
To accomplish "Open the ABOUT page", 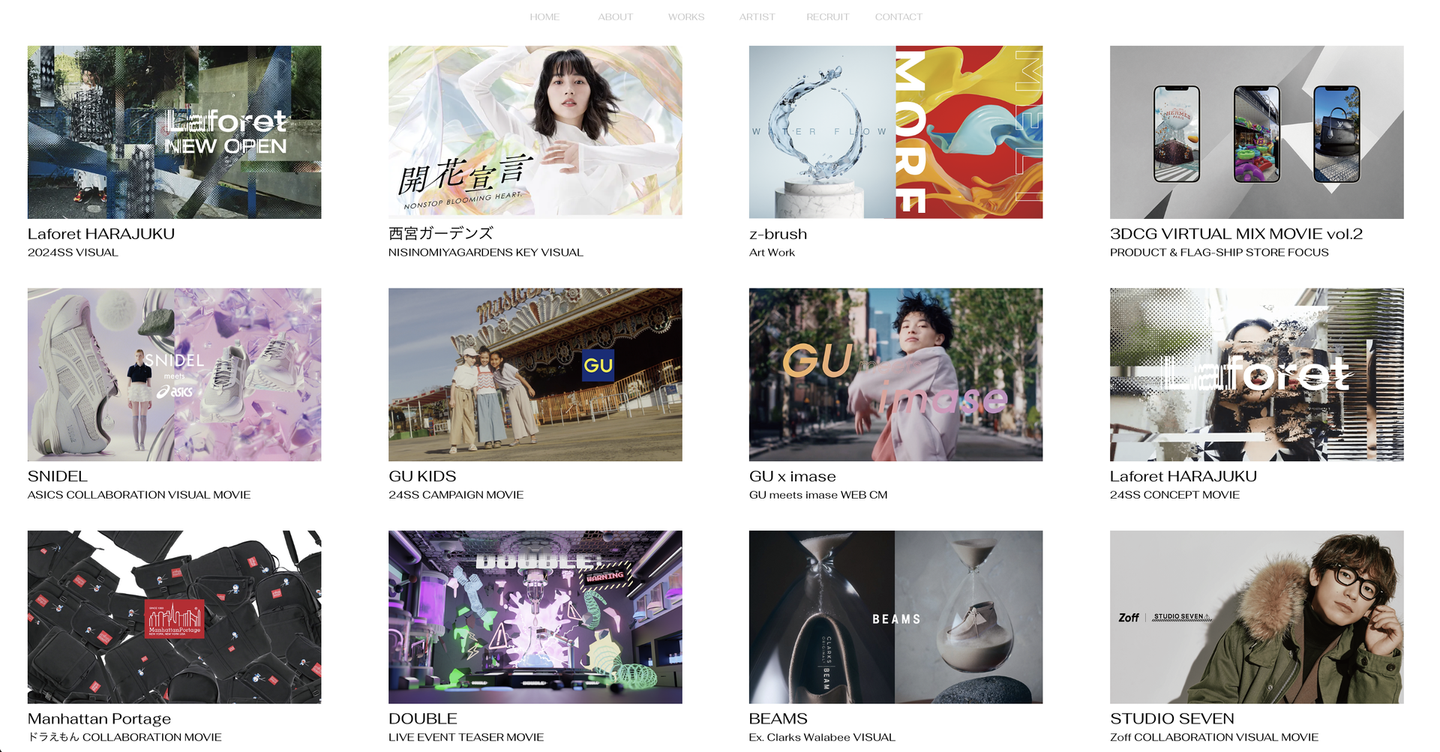I will [x=615, y=17].
